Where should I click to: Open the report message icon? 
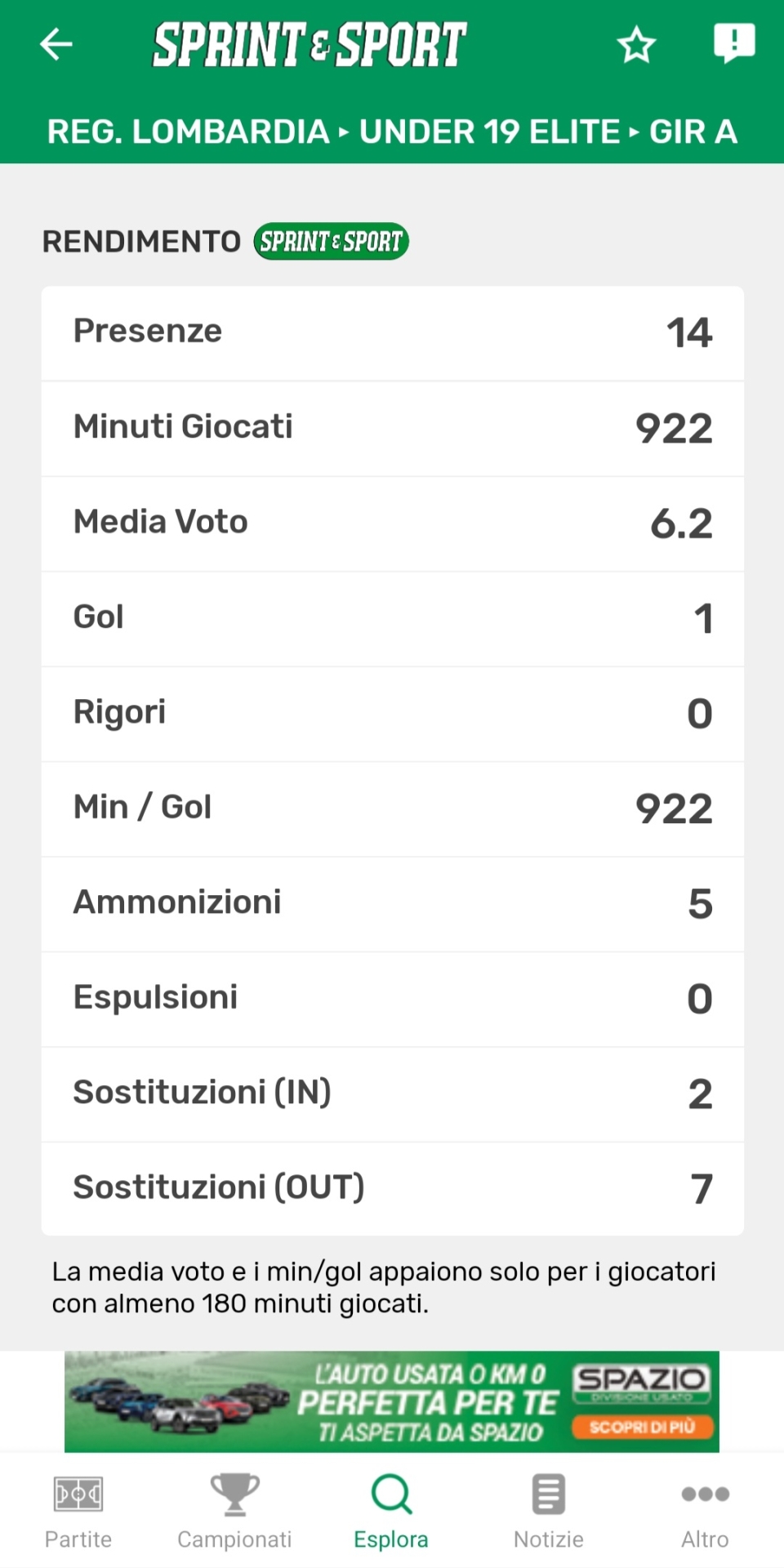(733, 42)
